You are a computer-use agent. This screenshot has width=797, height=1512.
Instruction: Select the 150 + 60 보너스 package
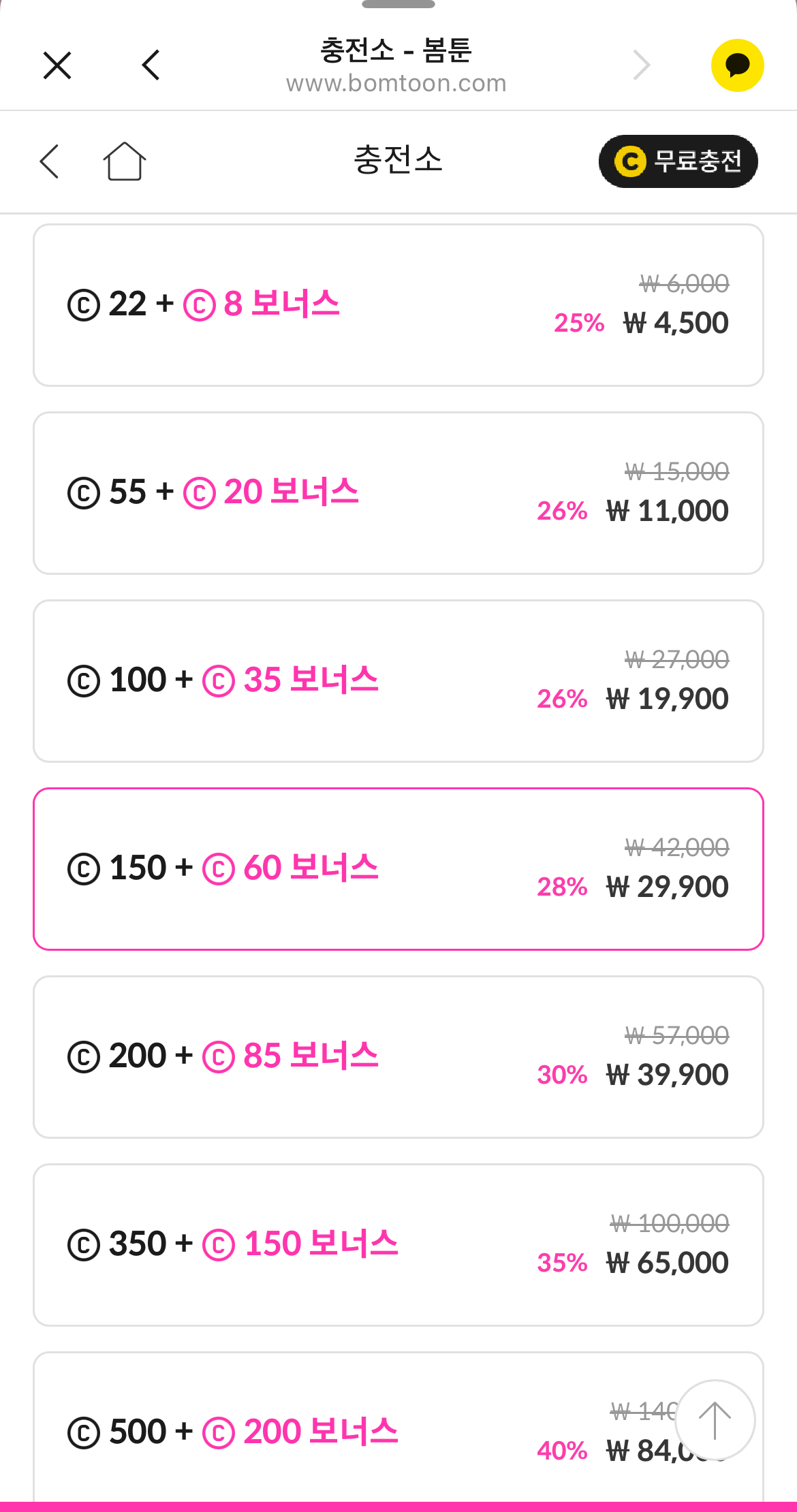tap(398, 869)
